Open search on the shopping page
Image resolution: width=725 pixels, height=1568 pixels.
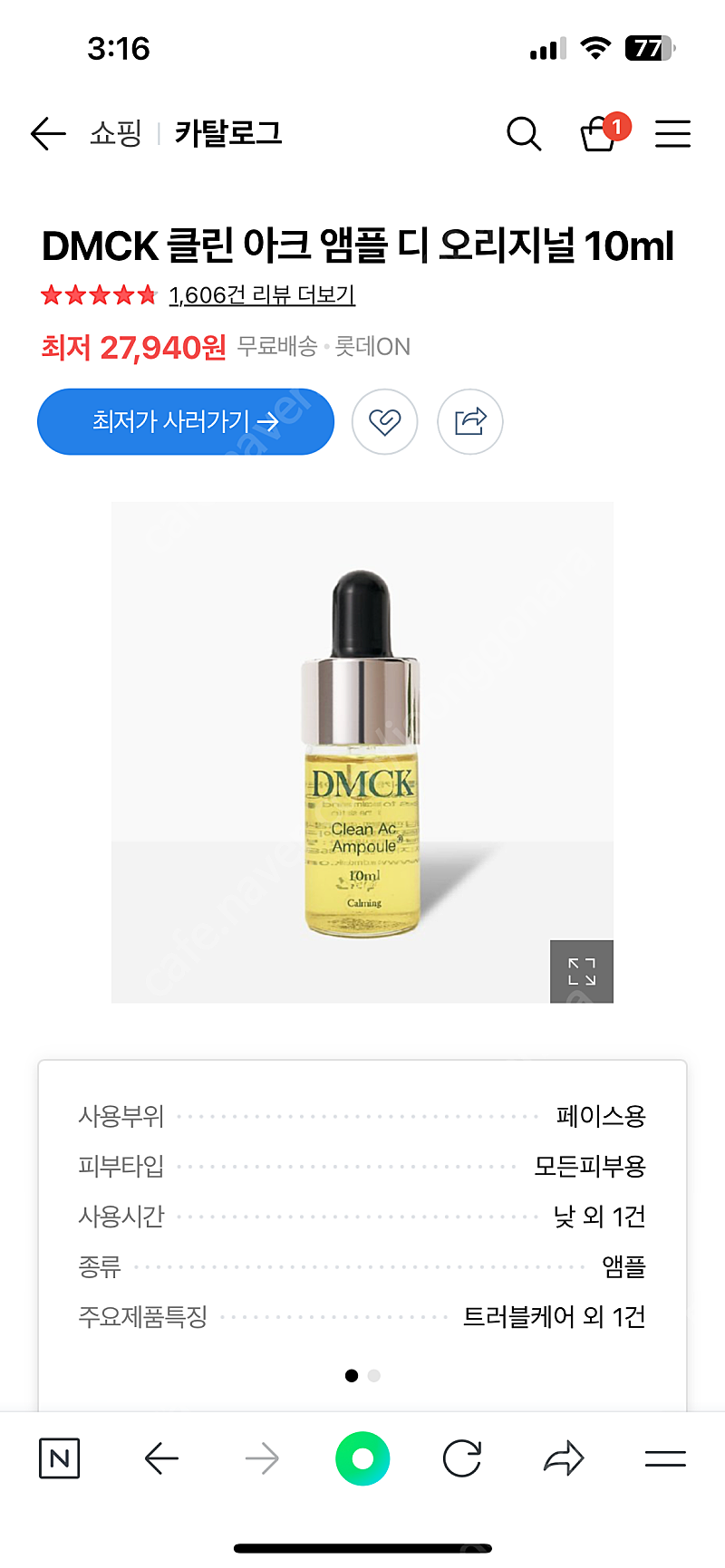click(x=524, y=133)
